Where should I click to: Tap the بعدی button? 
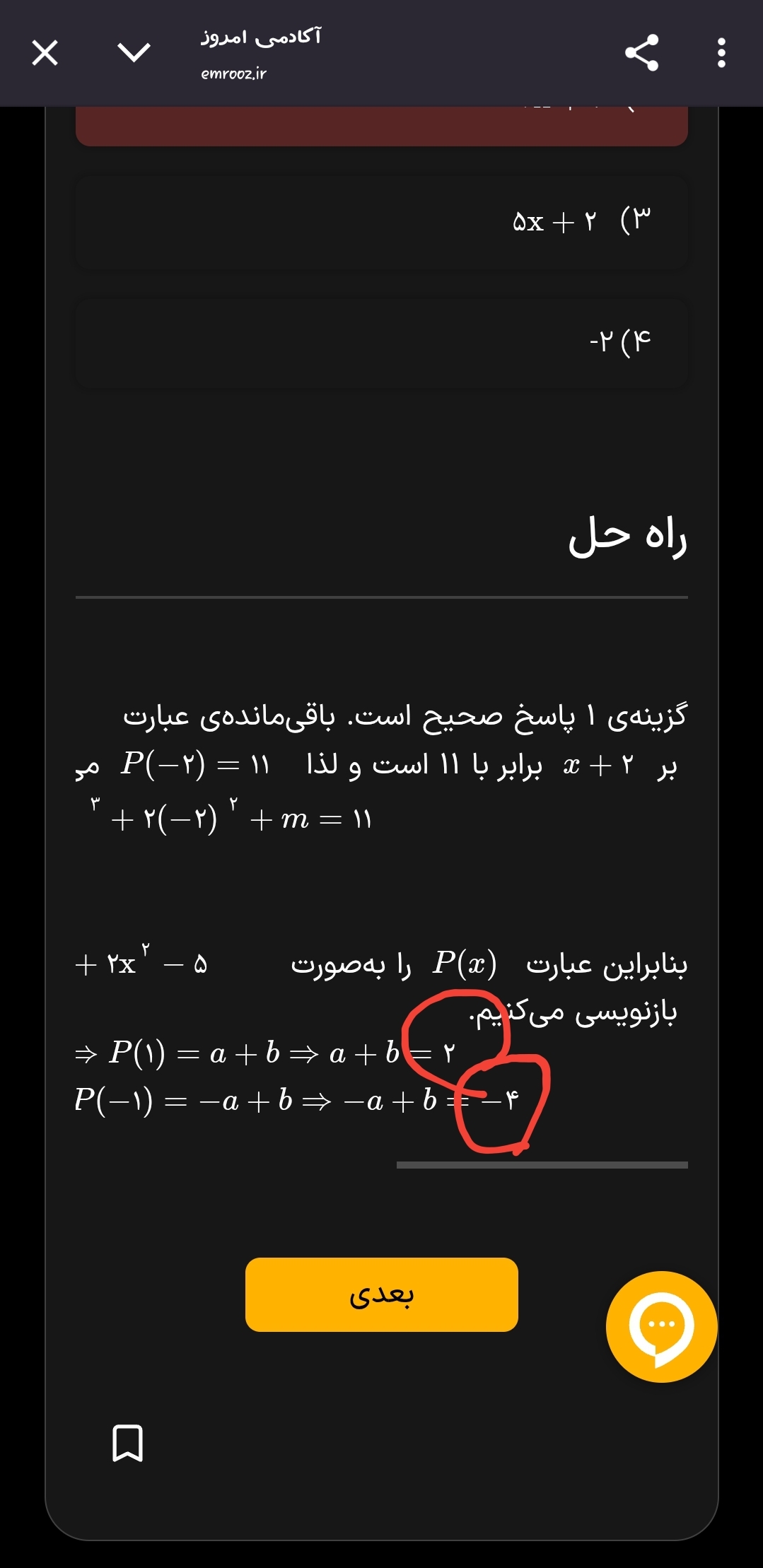381,1294
